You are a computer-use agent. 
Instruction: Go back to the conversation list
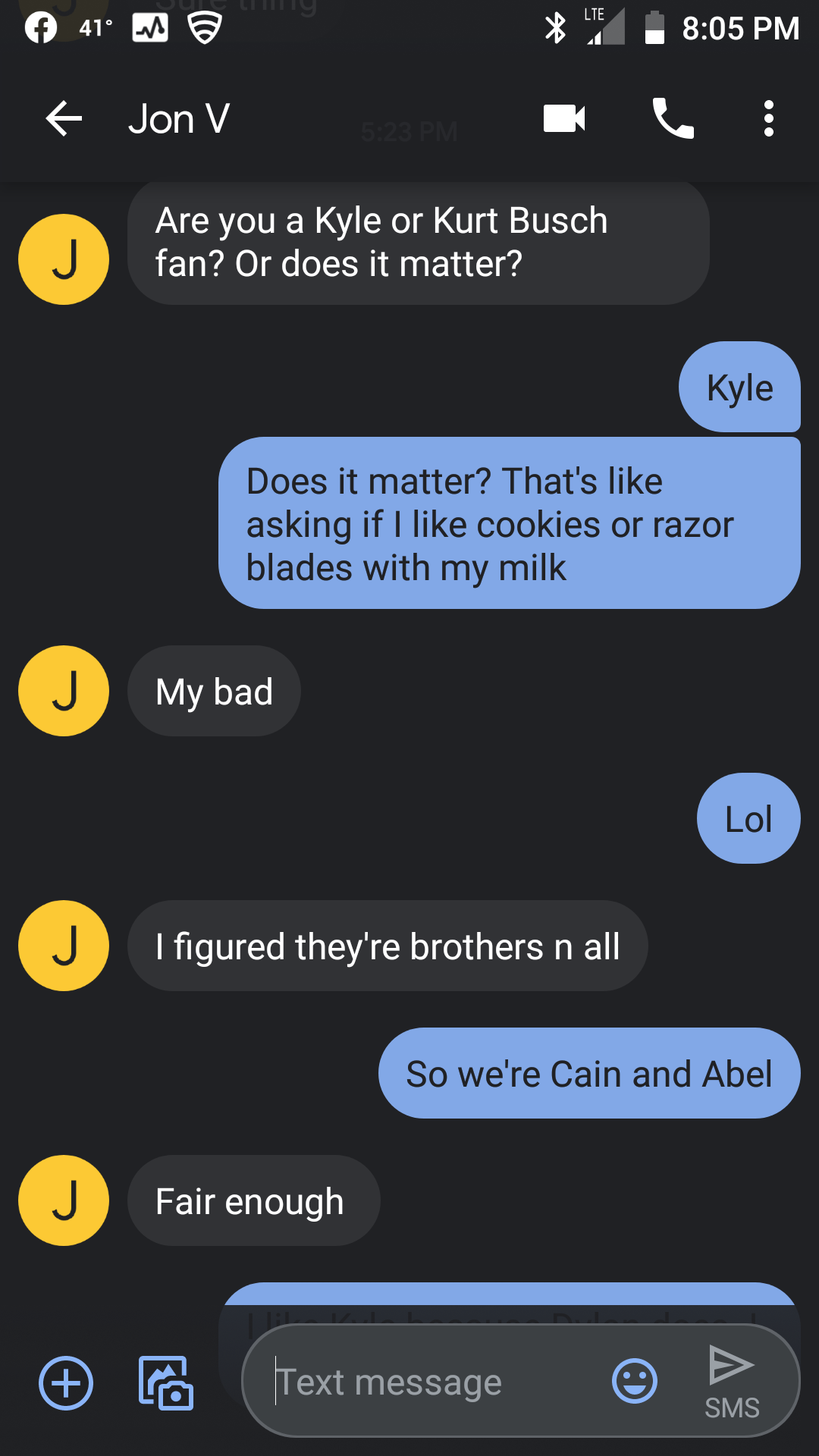(64, 119)
